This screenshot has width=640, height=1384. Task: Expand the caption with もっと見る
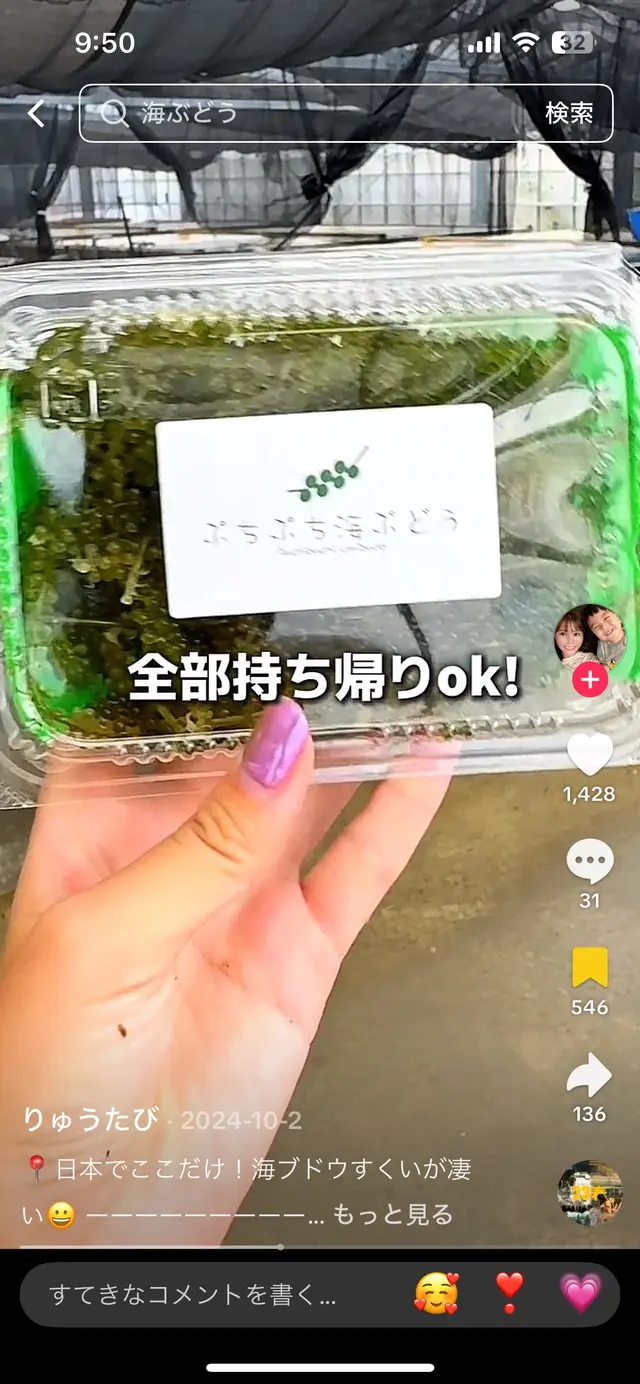click(x=392, y=1214)
